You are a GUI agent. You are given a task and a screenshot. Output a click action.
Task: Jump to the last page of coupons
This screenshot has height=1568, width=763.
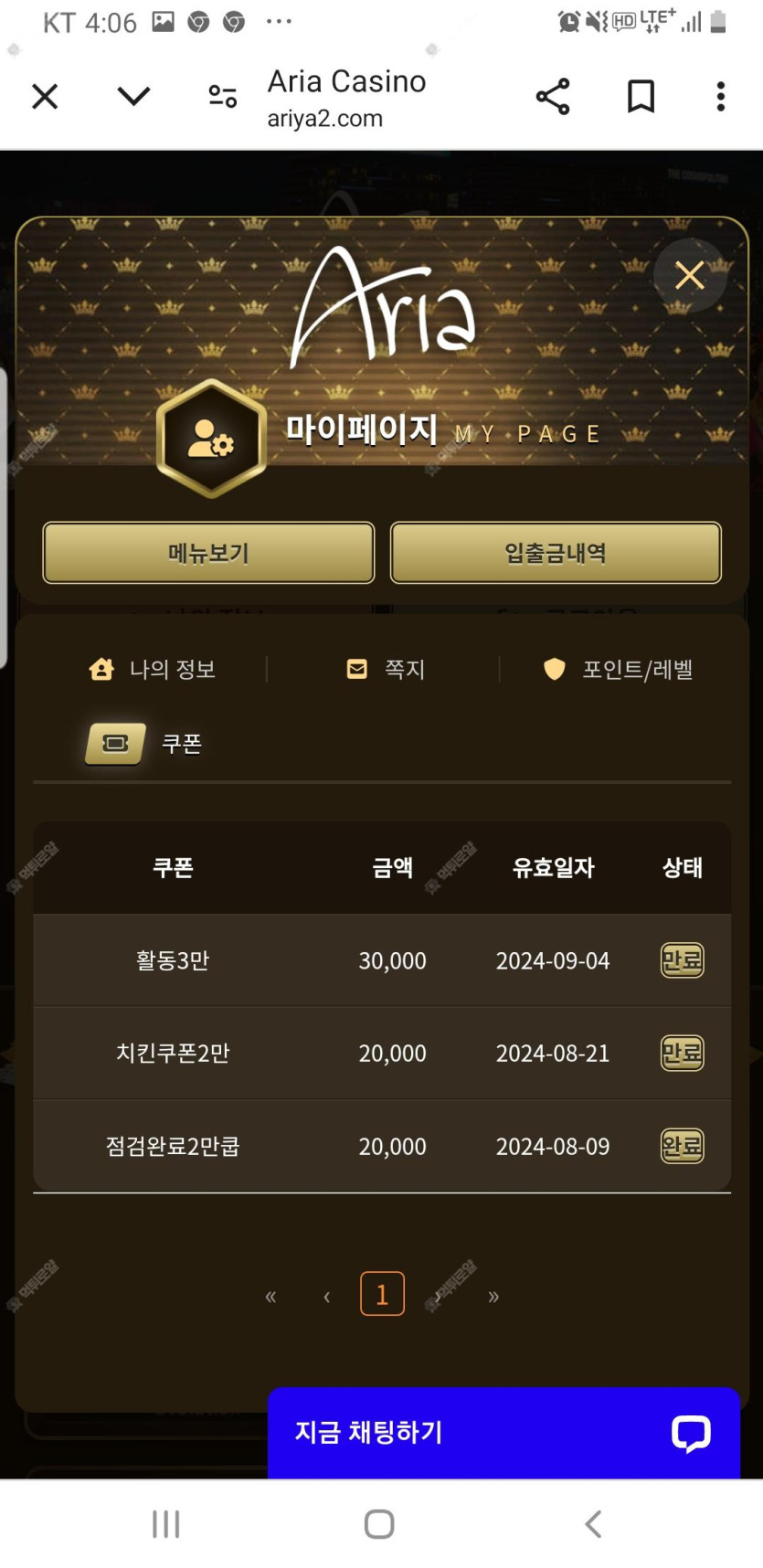pos(493,1296)
